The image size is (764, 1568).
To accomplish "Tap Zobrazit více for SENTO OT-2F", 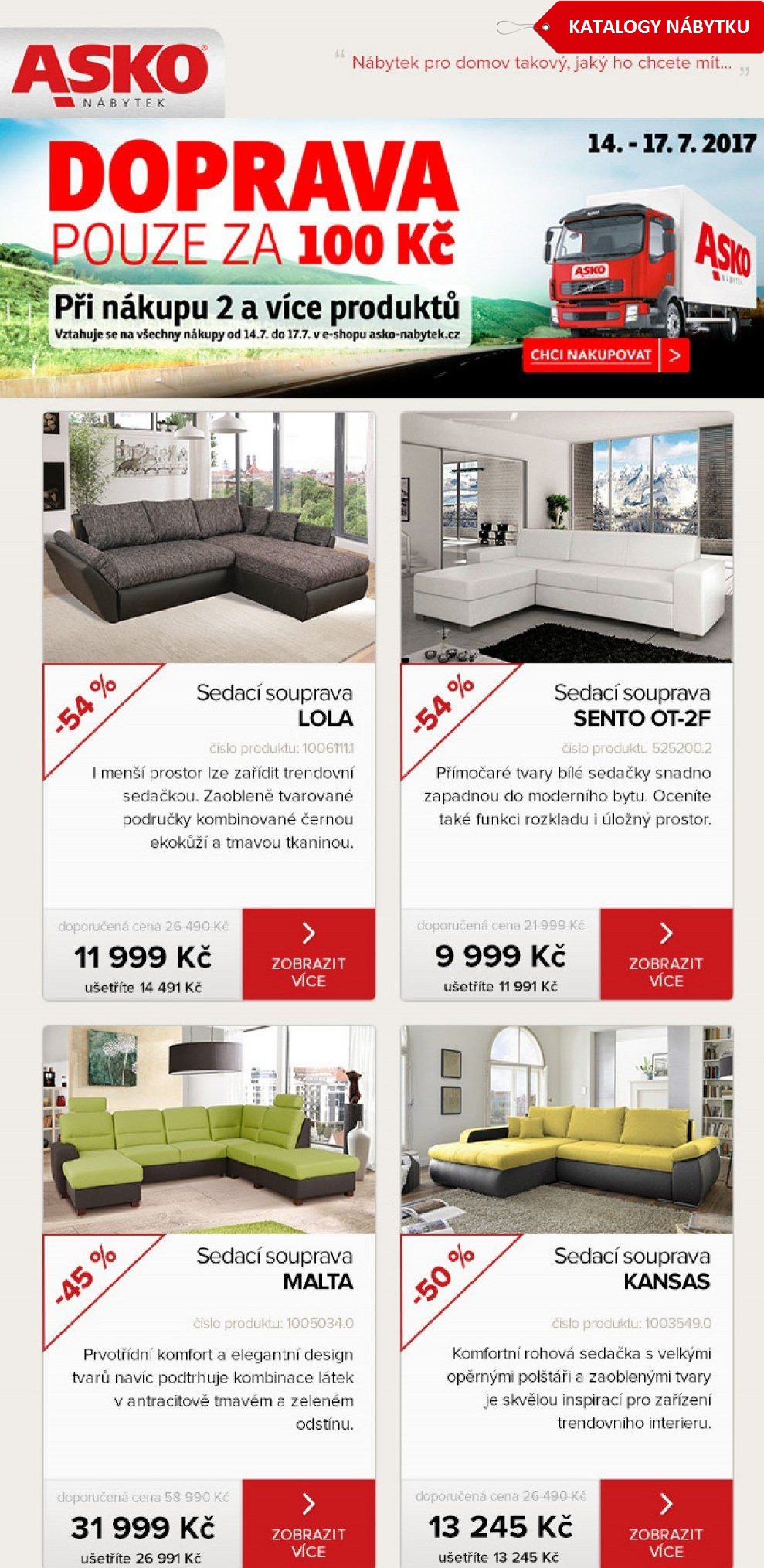I will pyautogui.click(x=666, y=954).
